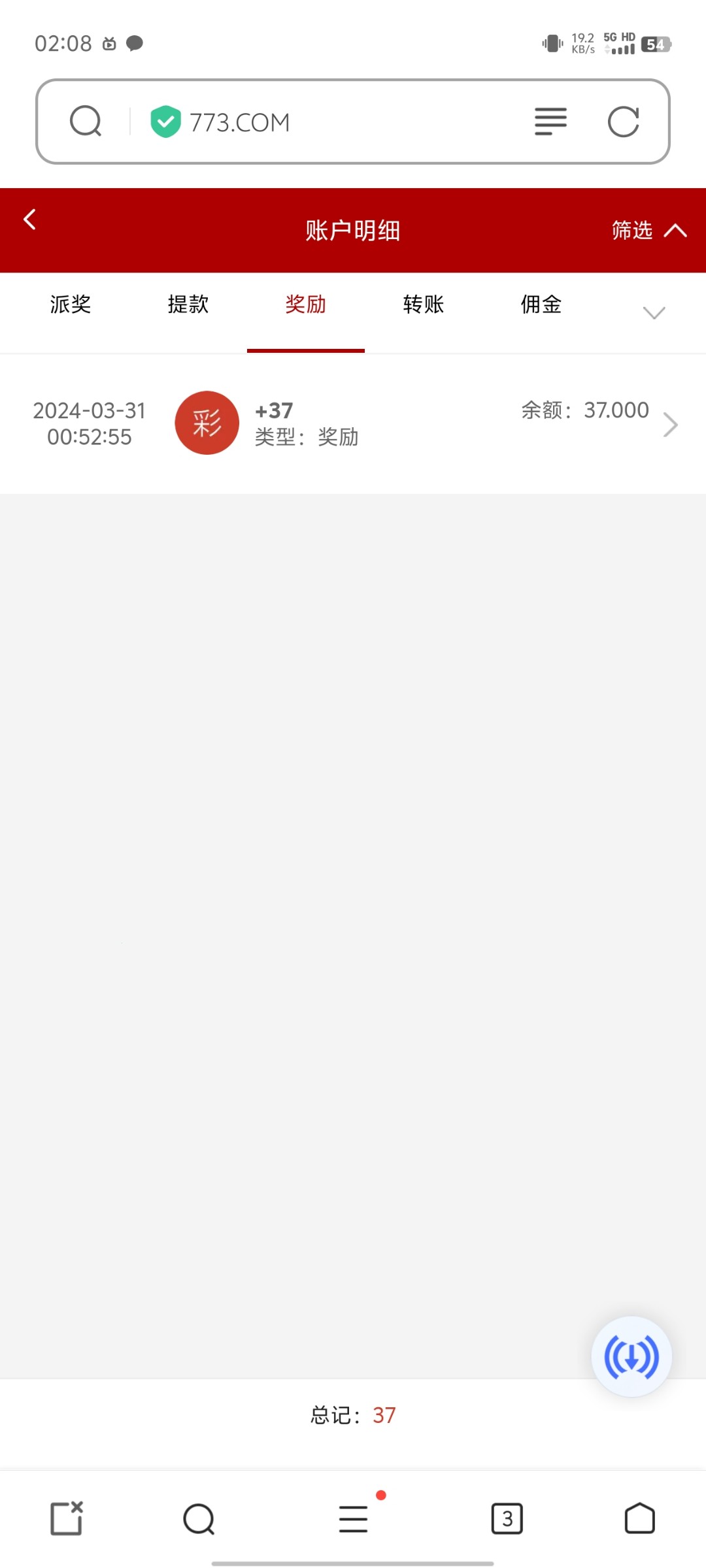The image size is (706, 1568).
Task: Tap the red 彩 lottery icon on the transaction
Action: 207,423
